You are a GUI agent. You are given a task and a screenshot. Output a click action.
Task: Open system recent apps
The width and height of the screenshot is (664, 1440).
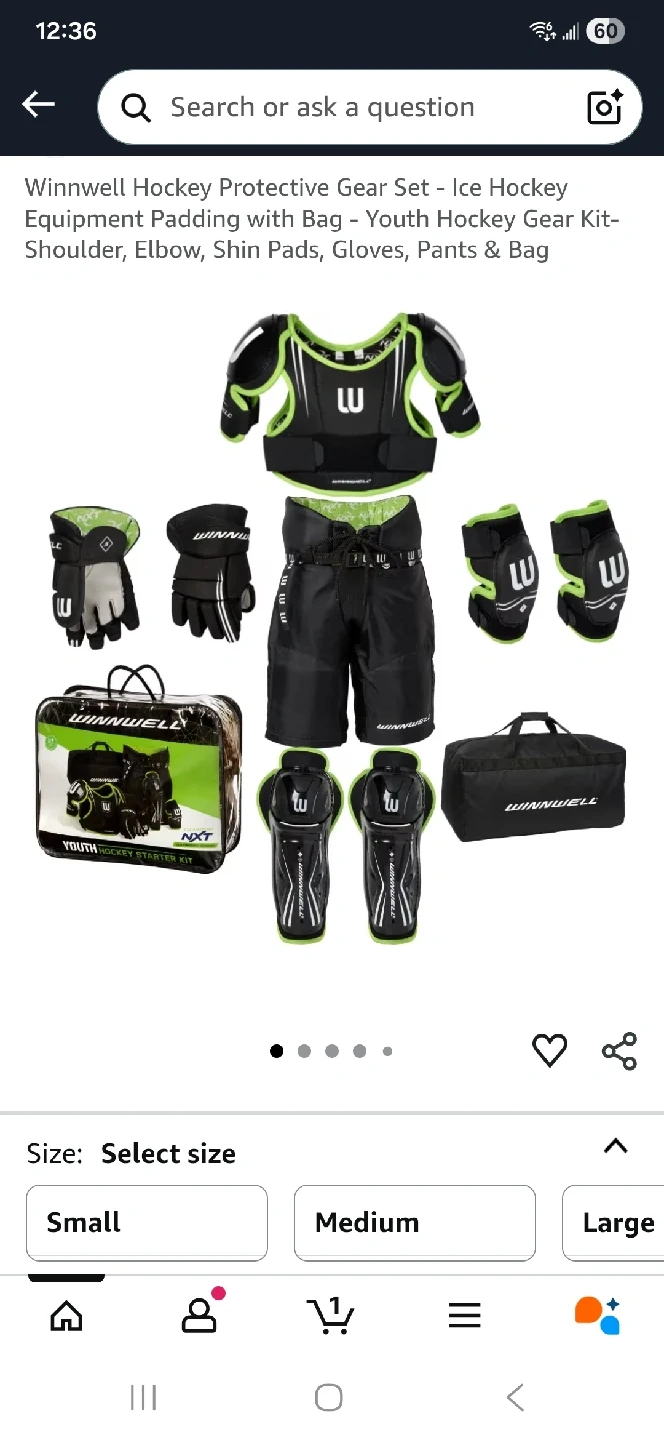[144, 1397]
